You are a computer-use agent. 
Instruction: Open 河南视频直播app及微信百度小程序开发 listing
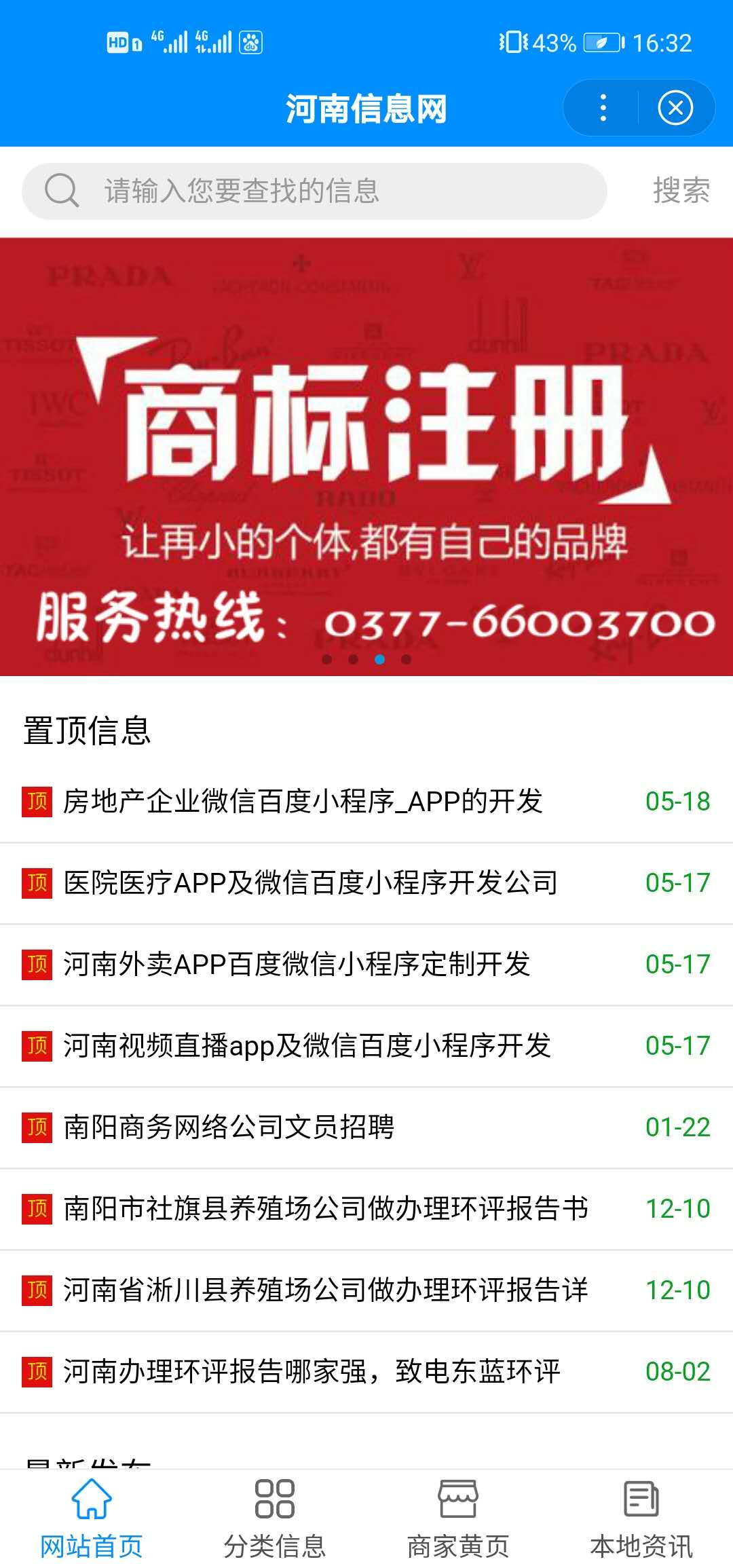[307, 1046]
